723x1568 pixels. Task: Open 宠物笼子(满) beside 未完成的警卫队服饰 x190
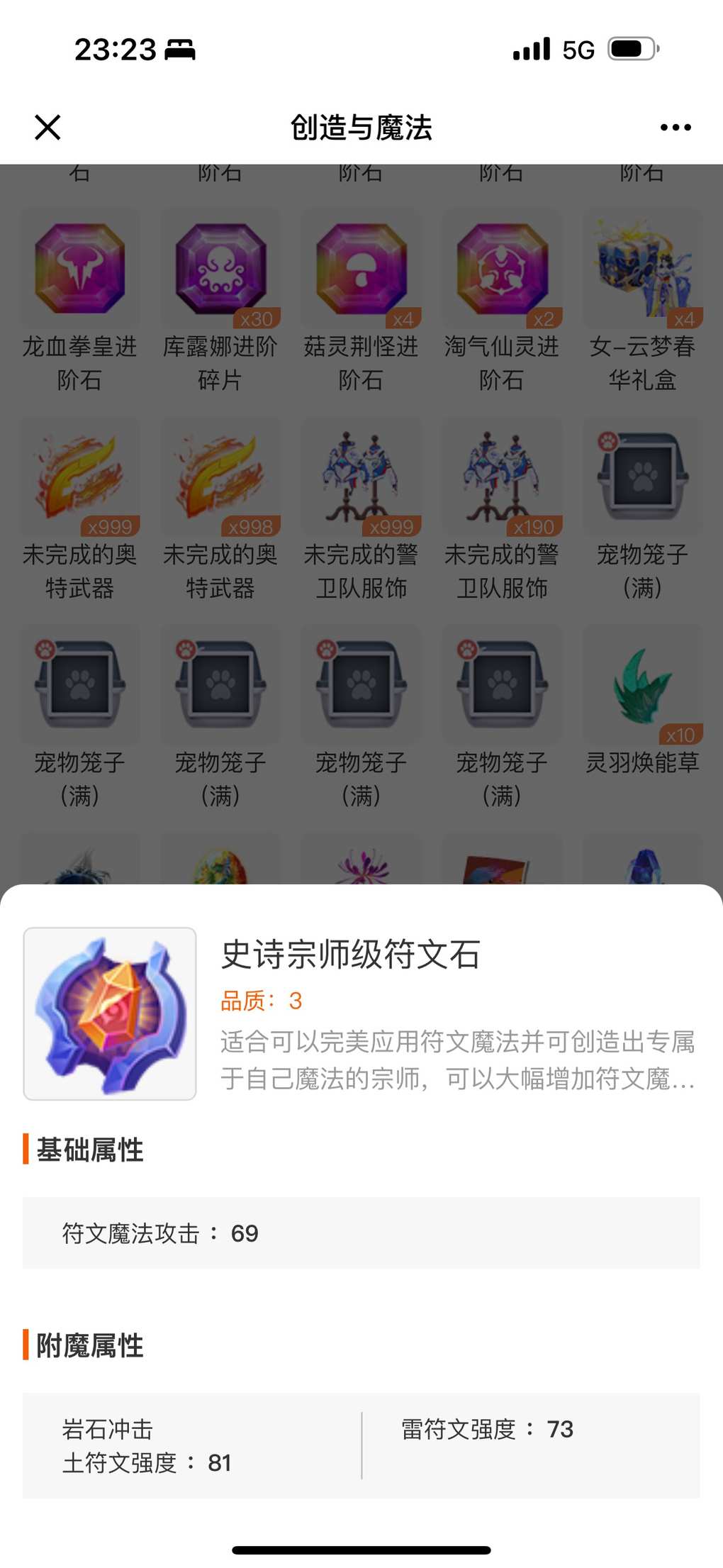click(x=643, y=509)
